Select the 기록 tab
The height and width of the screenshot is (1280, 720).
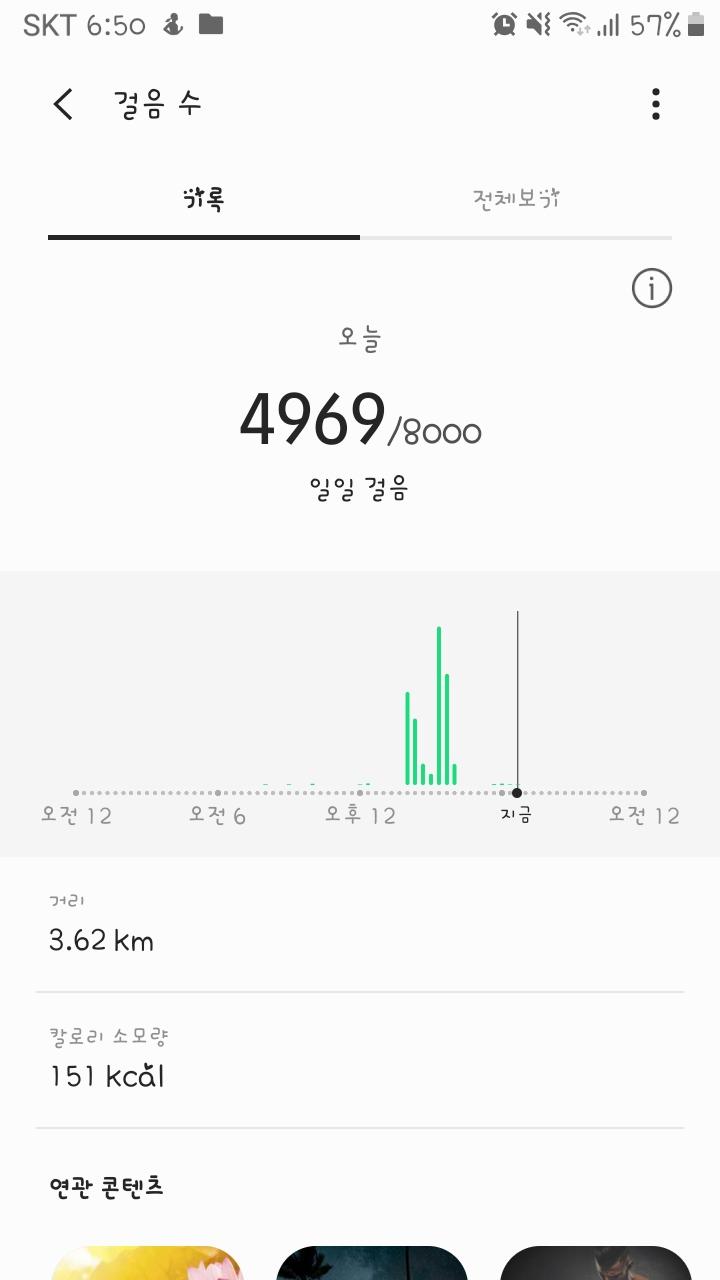pyautogui.click(x=204, y=198)
